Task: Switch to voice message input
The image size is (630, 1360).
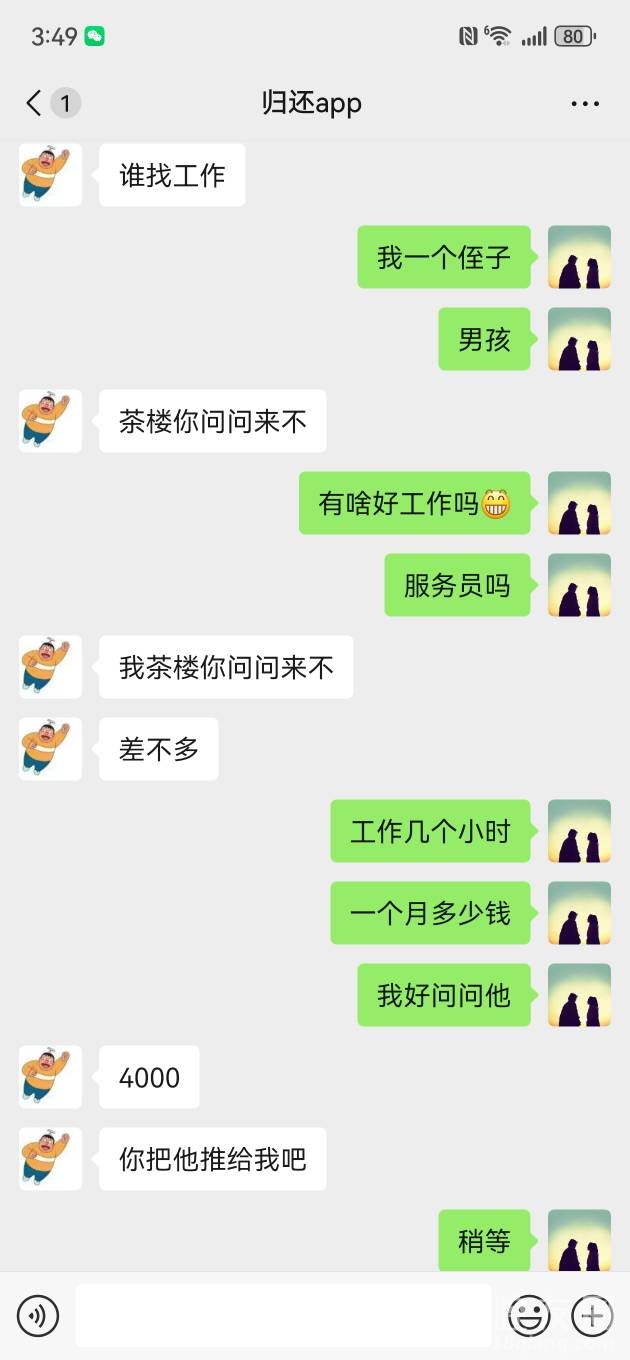Action: pos(38,1316)
